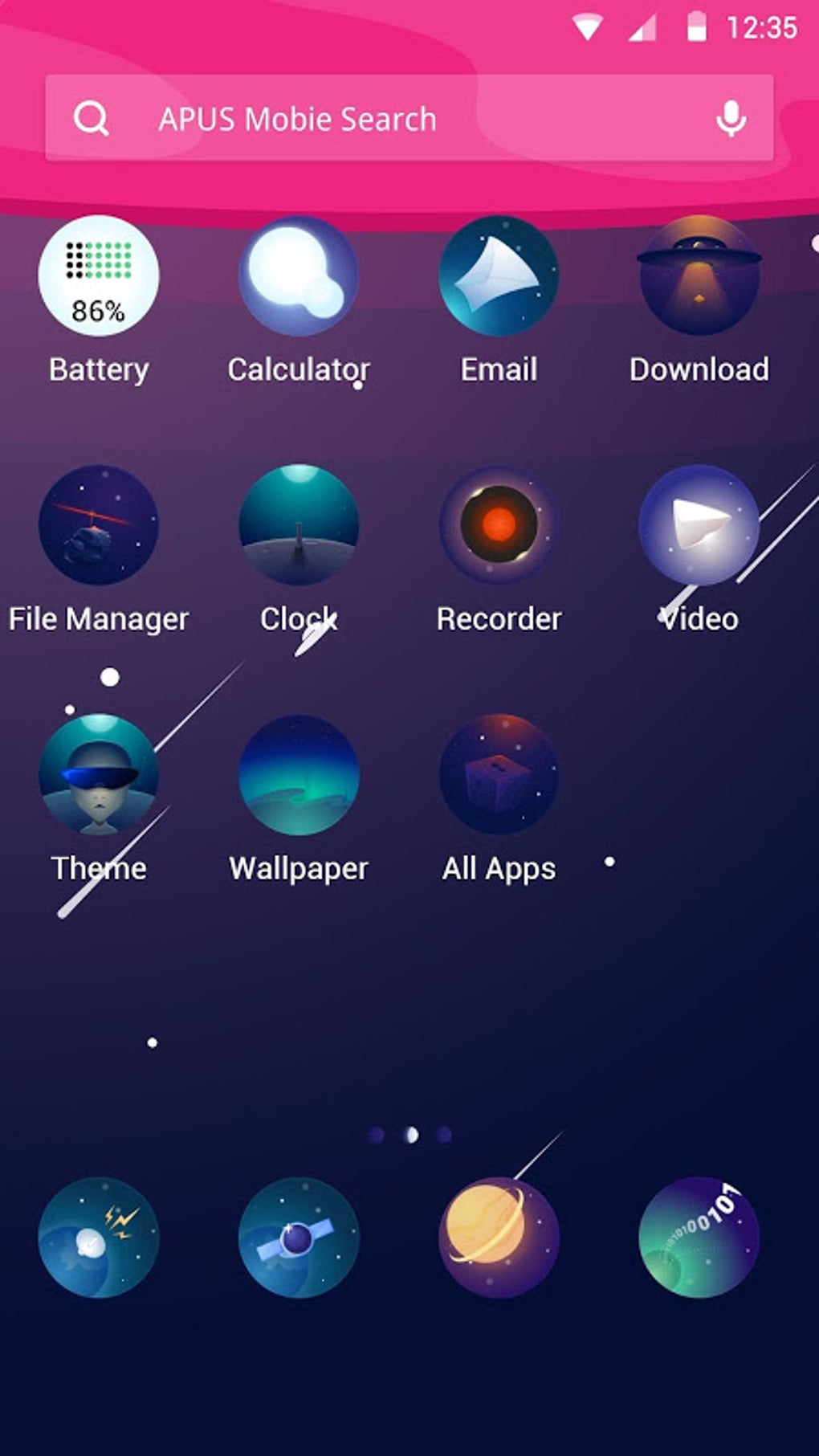Open the Clock app

tap(299, 526)
